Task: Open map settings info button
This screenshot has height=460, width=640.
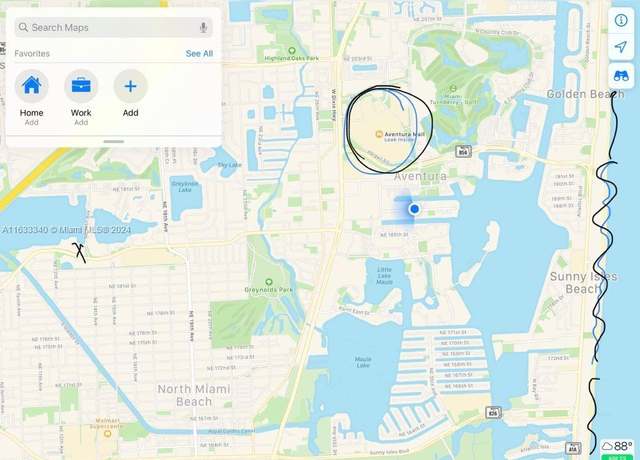Action: pos(621,20)
